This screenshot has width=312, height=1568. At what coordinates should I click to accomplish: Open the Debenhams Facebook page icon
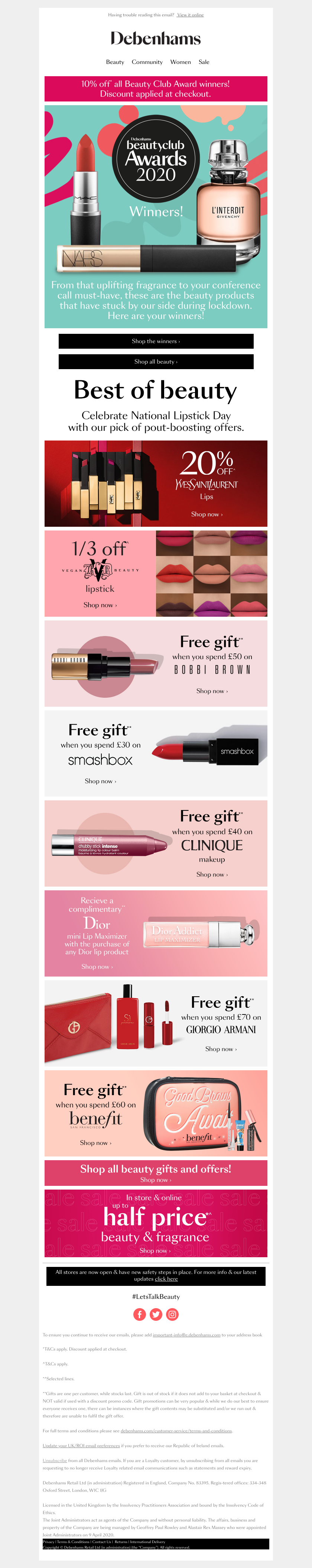139,1315
